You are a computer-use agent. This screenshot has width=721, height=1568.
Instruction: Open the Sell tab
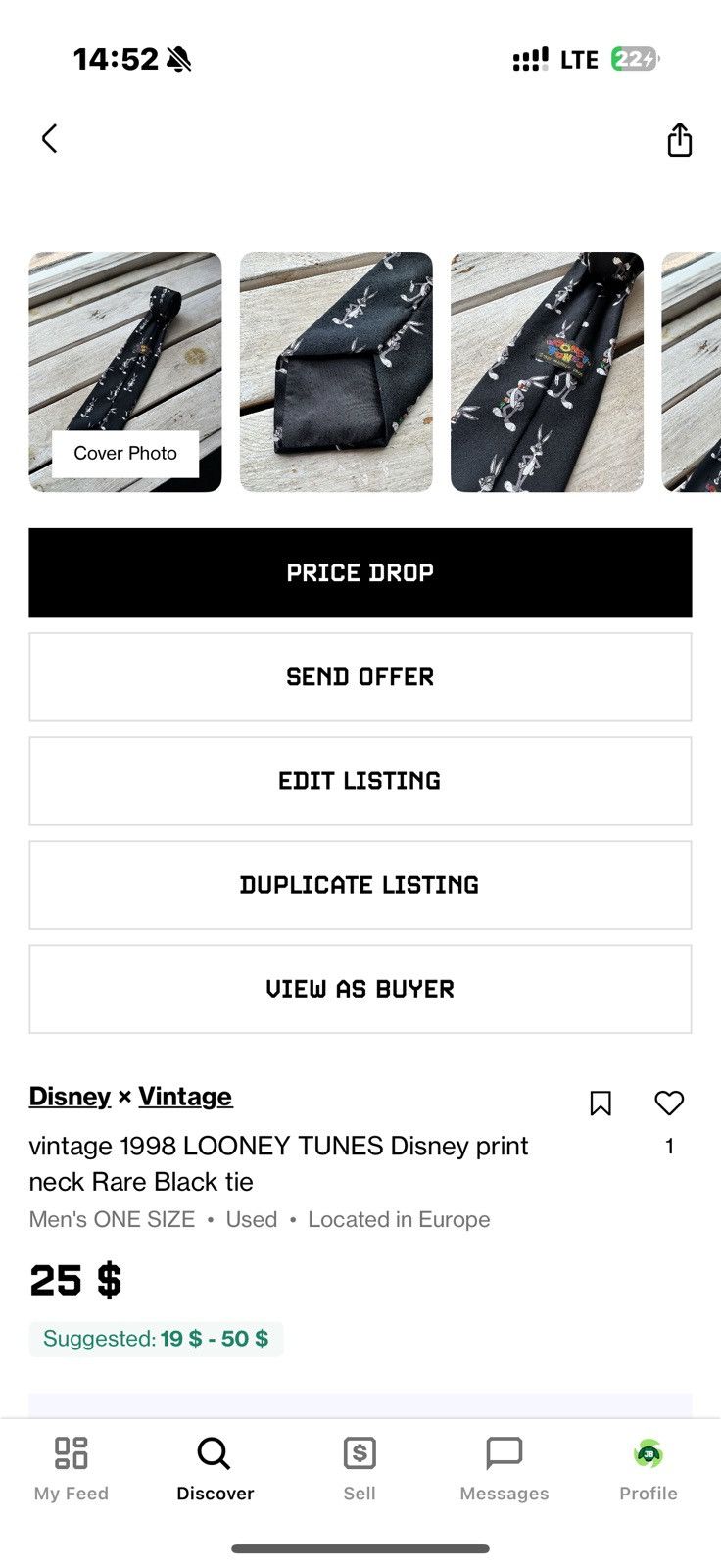coord(360,1468)
